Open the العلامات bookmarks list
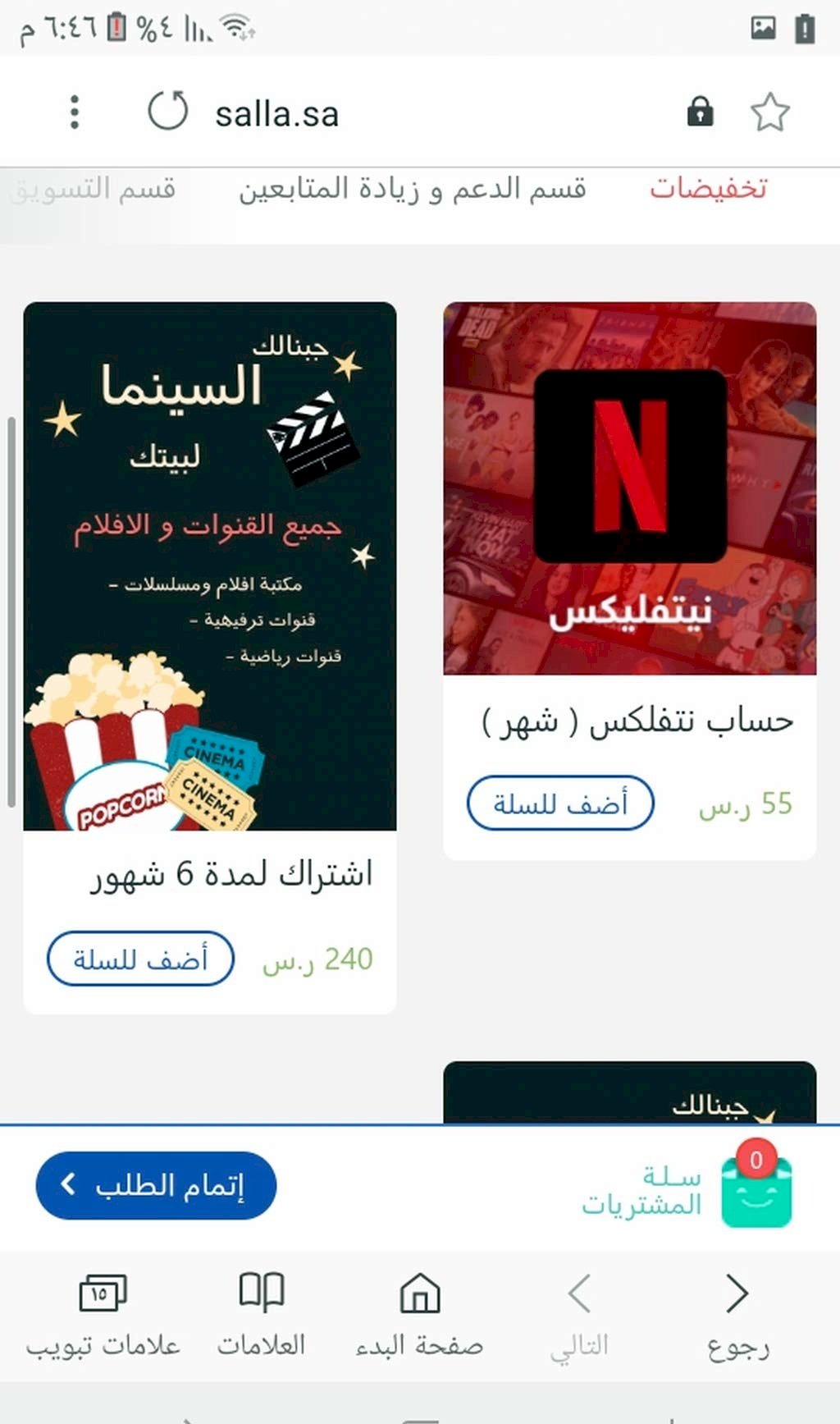Viewport: 840px width, 1424px height. [x=261, y=1312]
